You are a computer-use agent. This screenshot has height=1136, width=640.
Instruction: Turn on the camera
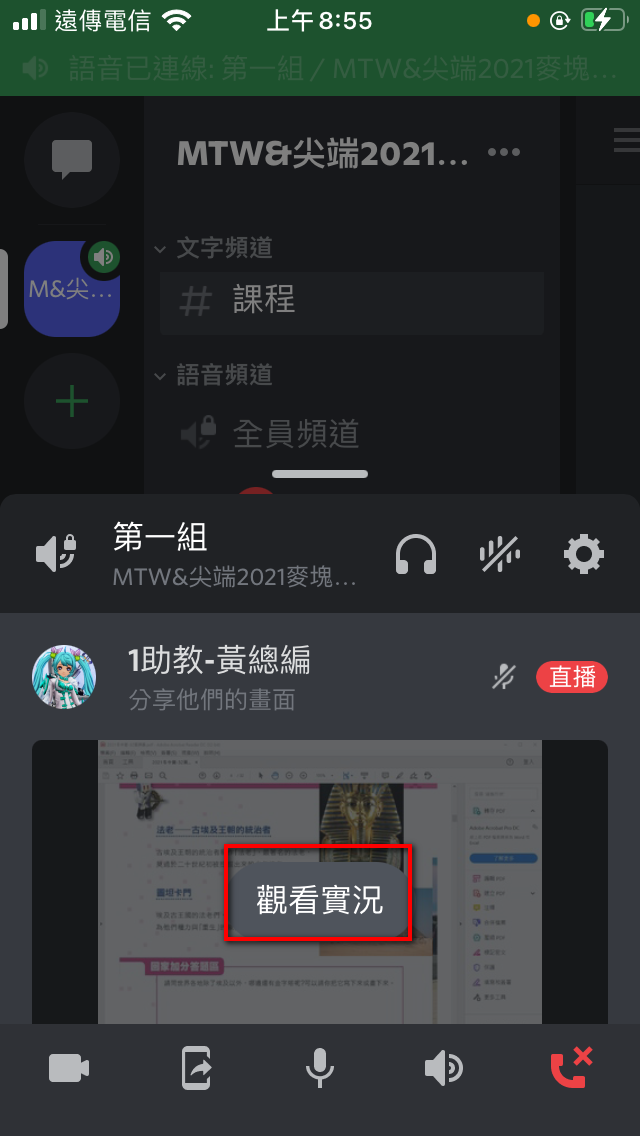click(69, 1069)
